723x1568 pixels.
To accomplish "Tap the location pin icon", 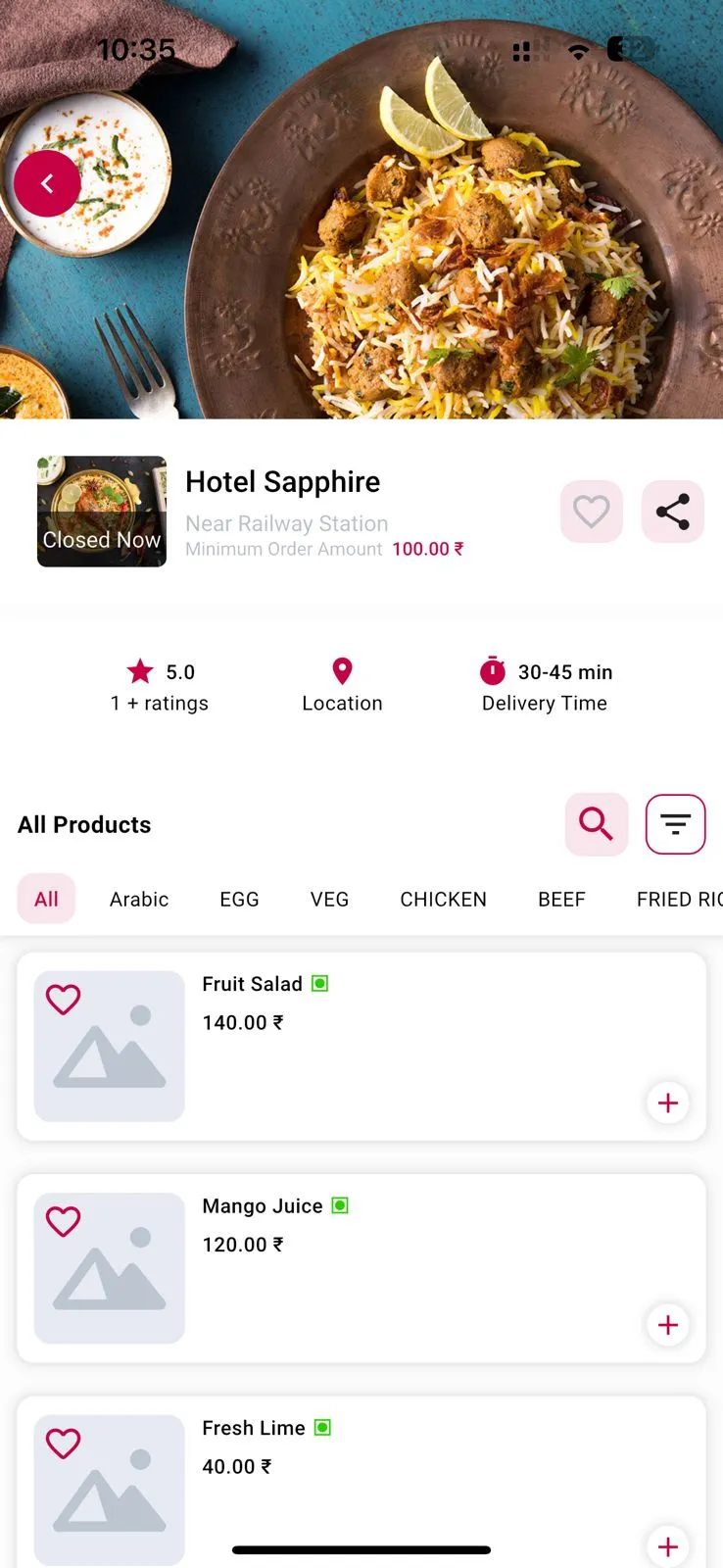I will pos(341,670).
